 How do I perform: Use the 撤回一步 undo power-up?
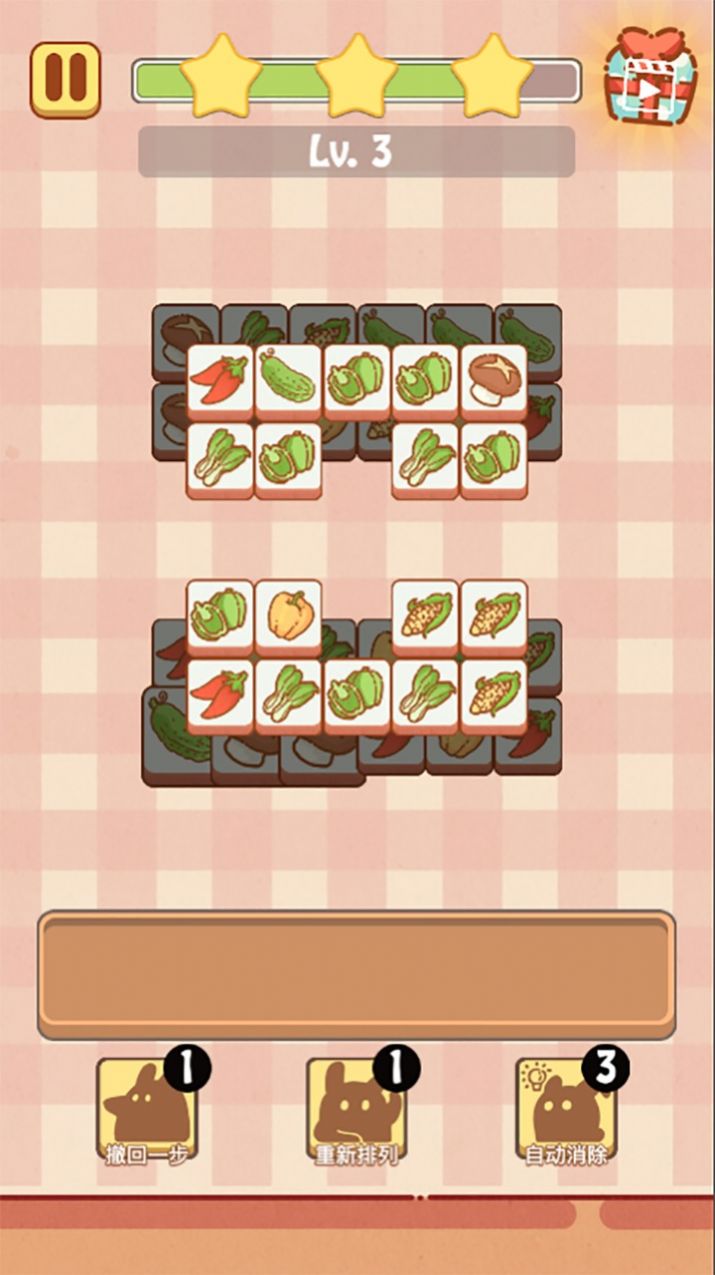tap(147, 1110)
